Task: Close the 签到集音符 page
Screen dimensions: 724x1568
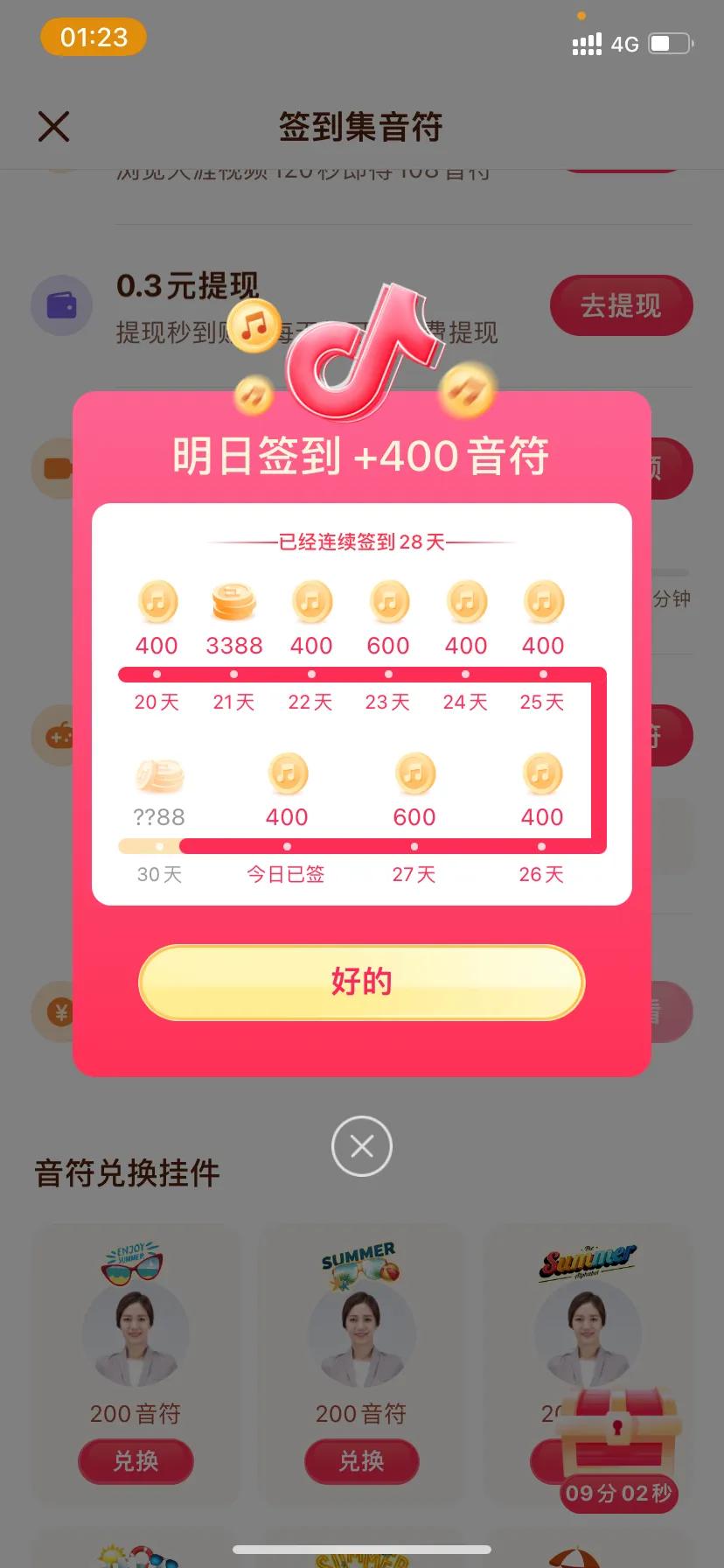Action: point(54,126)
